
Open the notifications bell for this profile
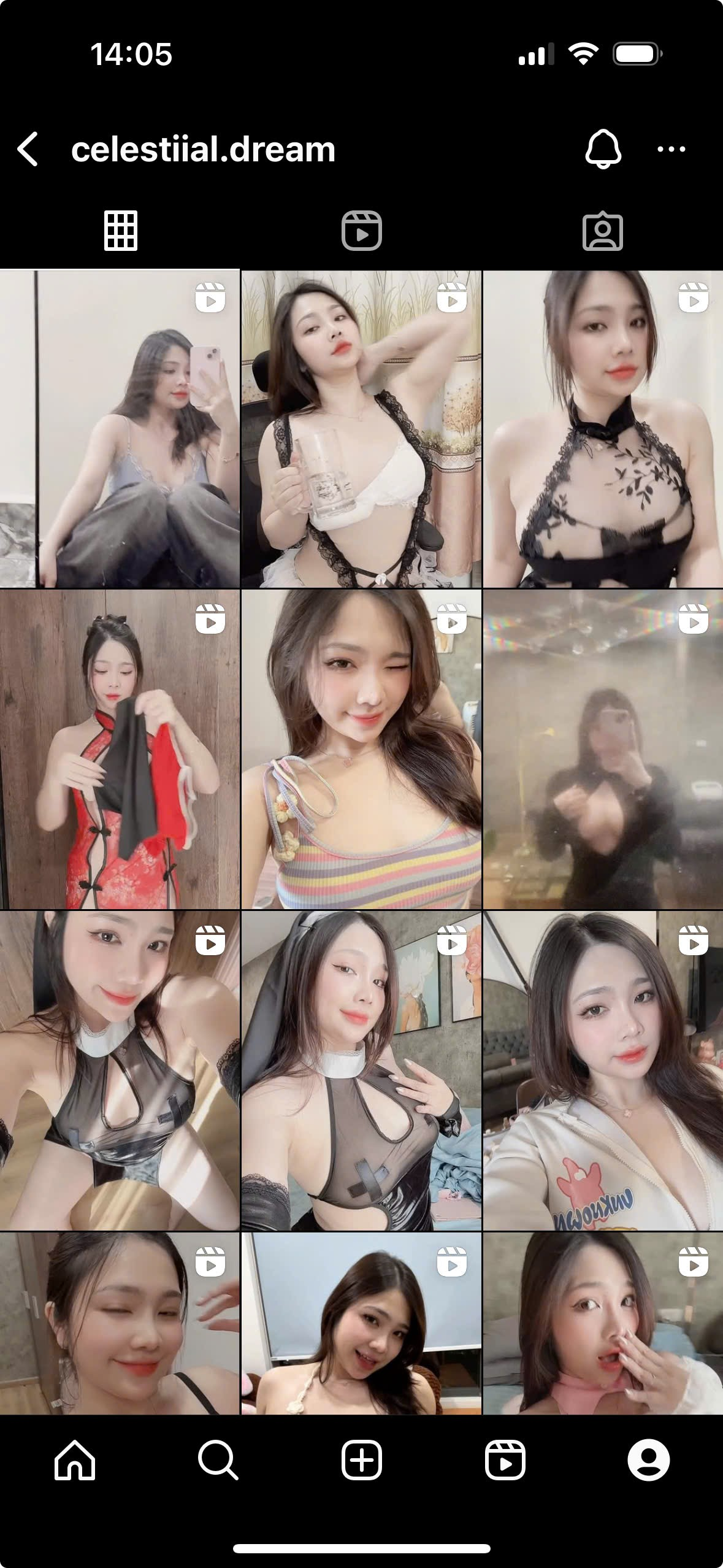pos(603,149)
